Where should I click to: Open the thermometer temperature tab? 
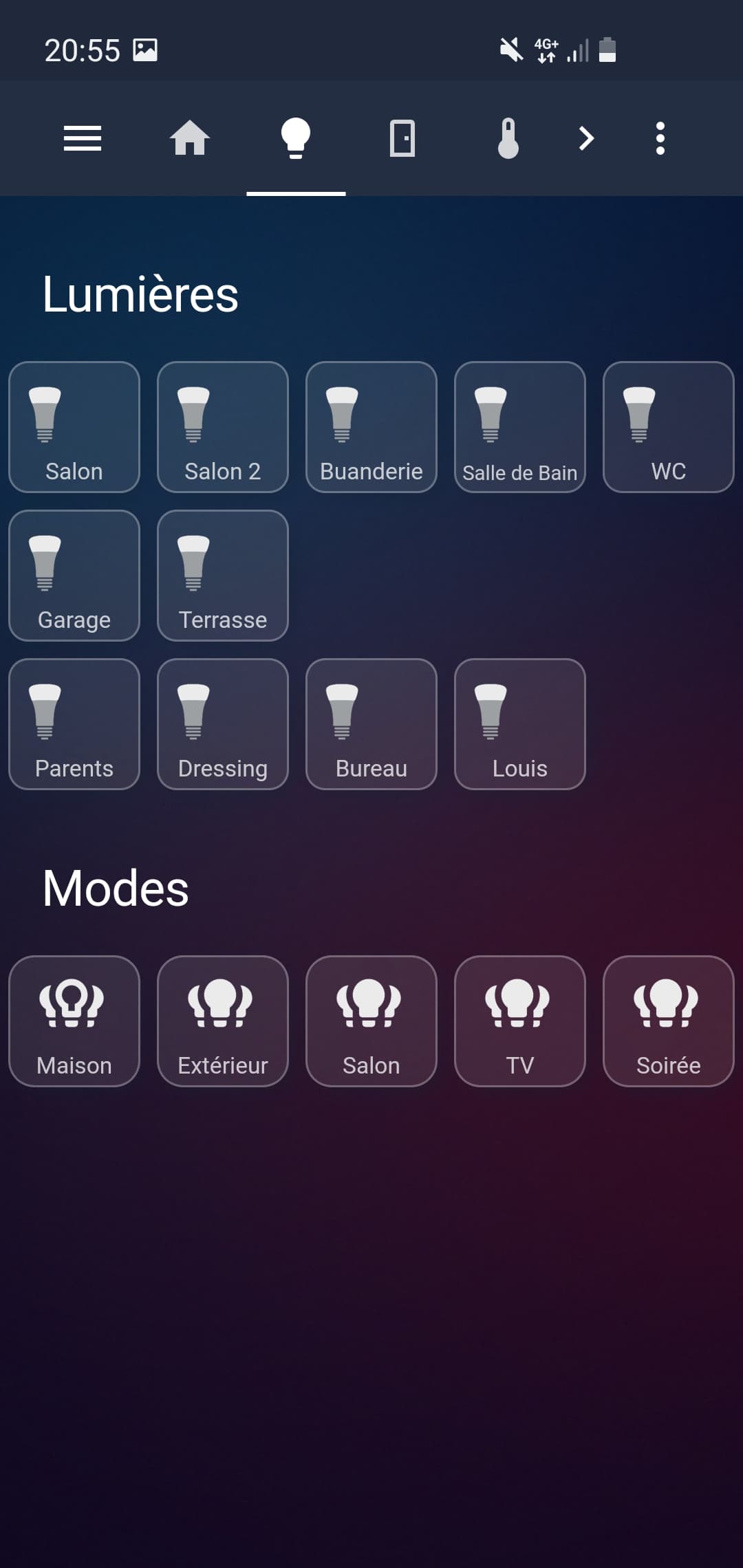tap(508, 138)
